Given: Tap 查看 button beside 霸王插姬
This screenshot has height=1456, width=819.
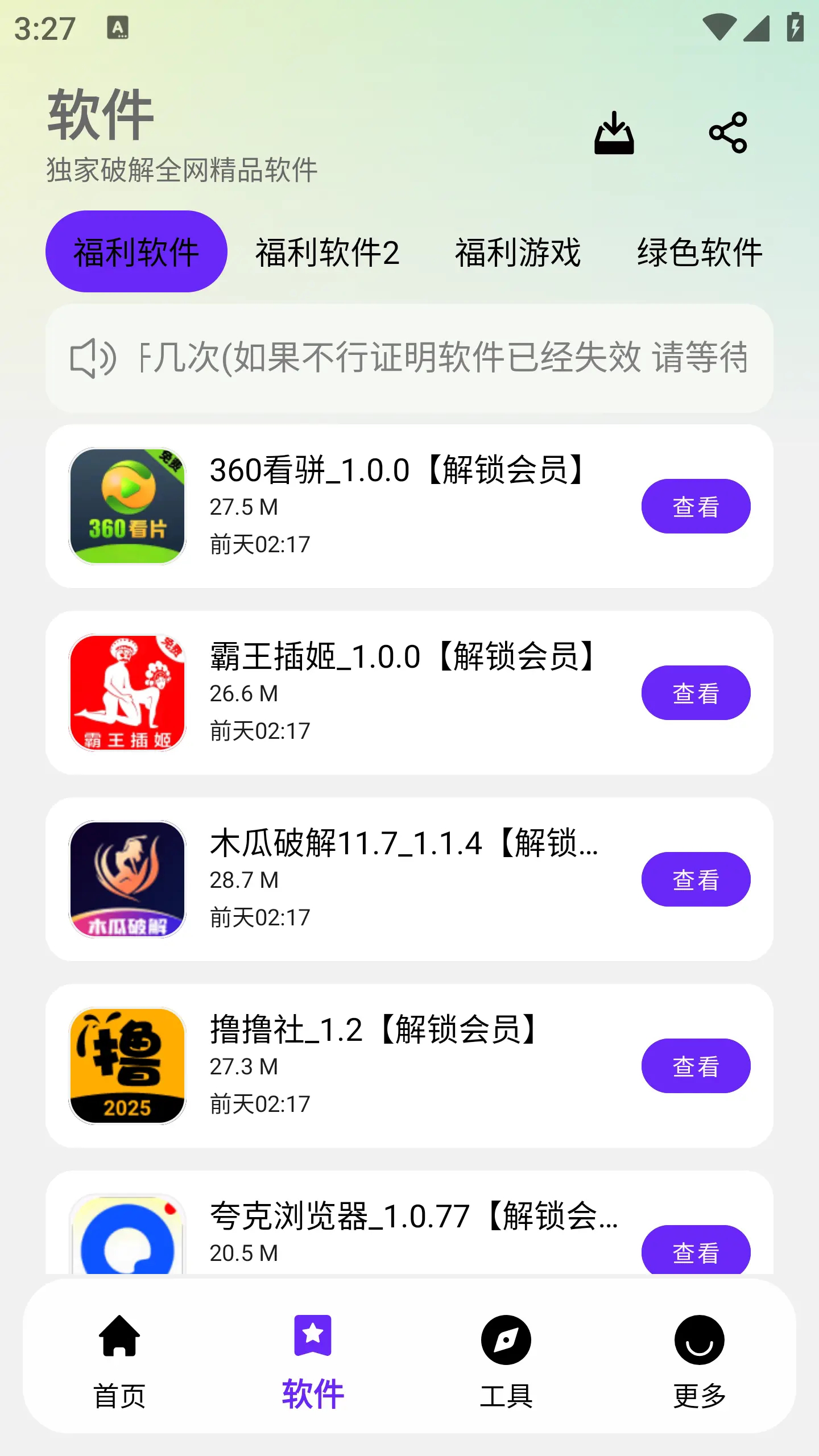Looking at the screenshot, I should [x=695, y=693].
